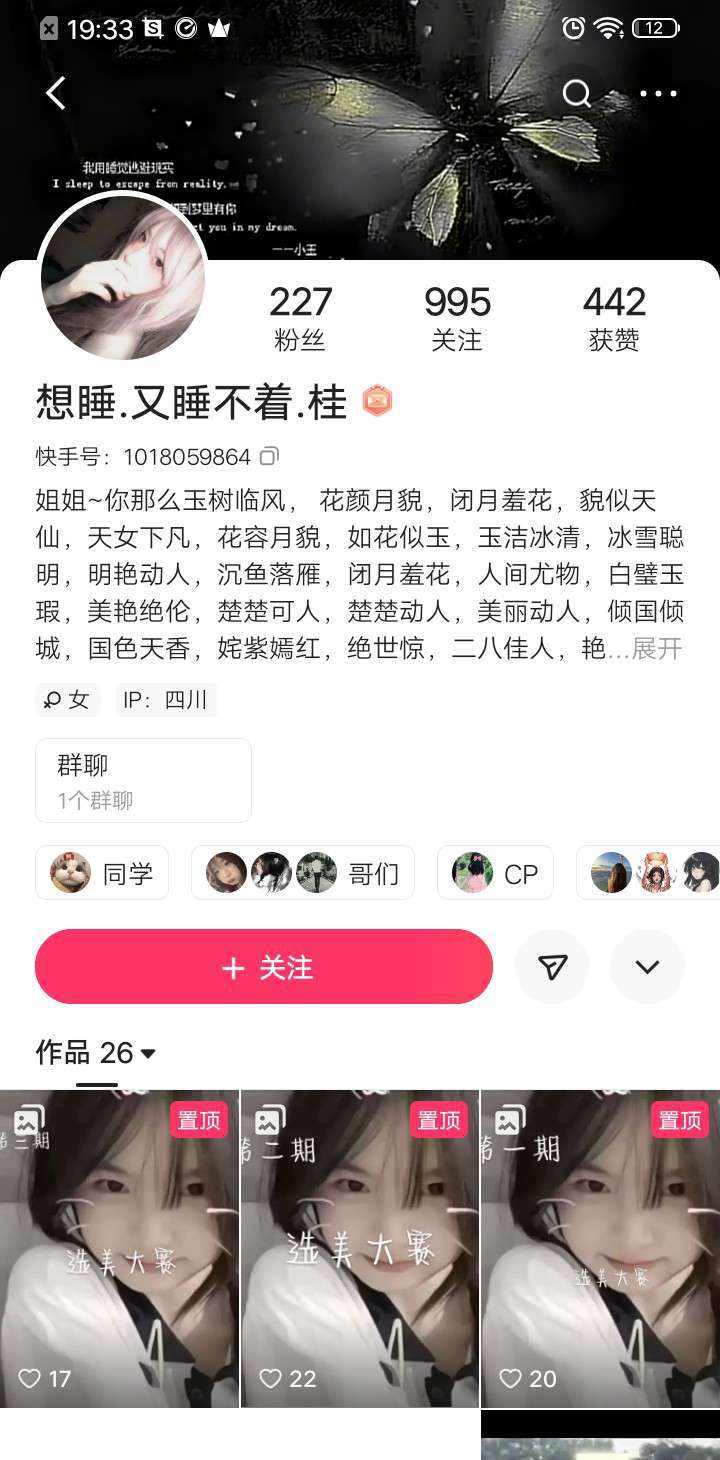Copy the 快手号 ID number
Screen dimensions: 720x1460
[269, 457]
